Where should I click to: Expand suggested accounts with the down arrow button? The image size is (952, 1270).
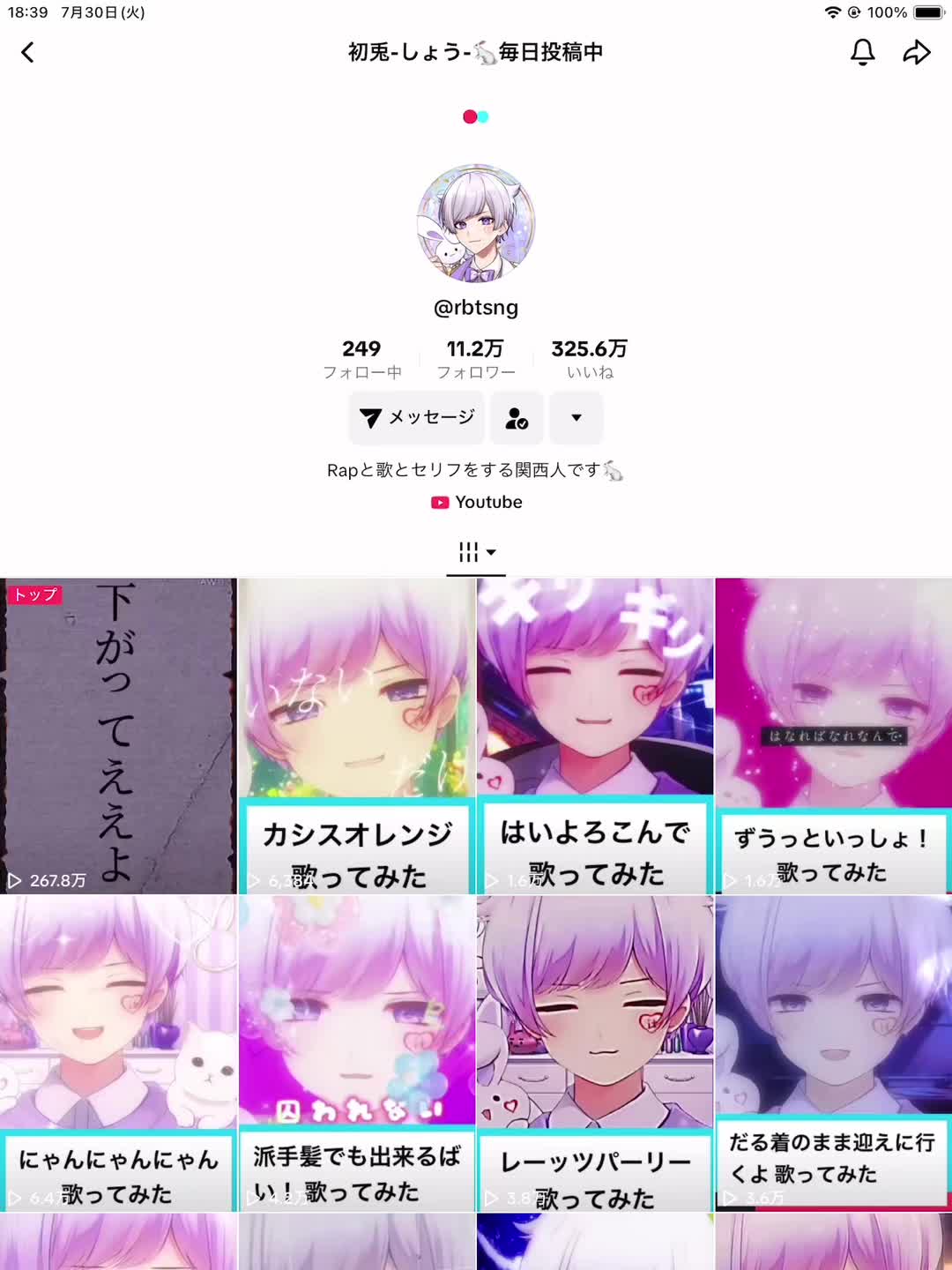[576, 418]
